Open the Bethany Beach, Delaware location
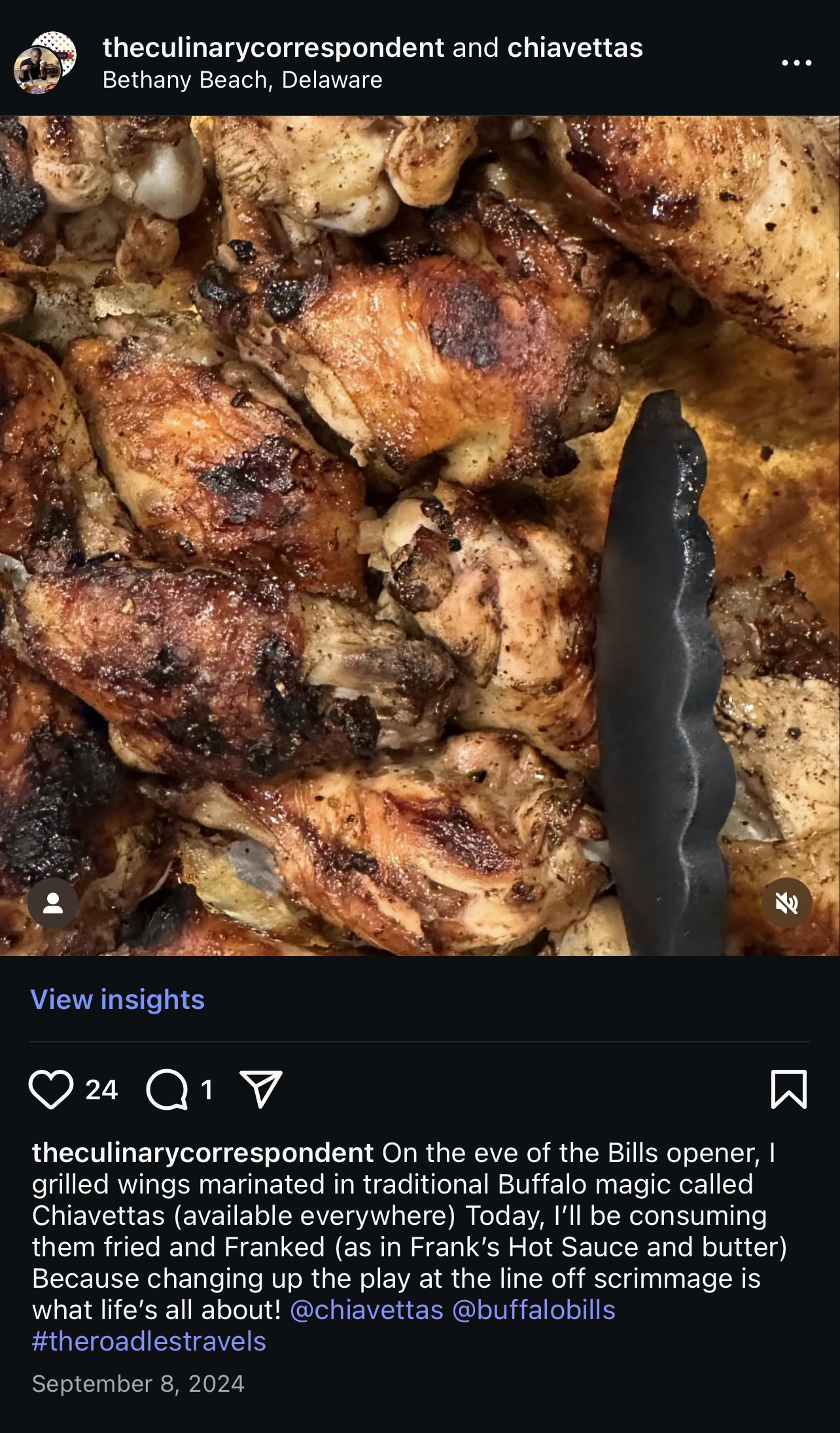This screenshot has height=1433, width=840. tap(243, 80)
